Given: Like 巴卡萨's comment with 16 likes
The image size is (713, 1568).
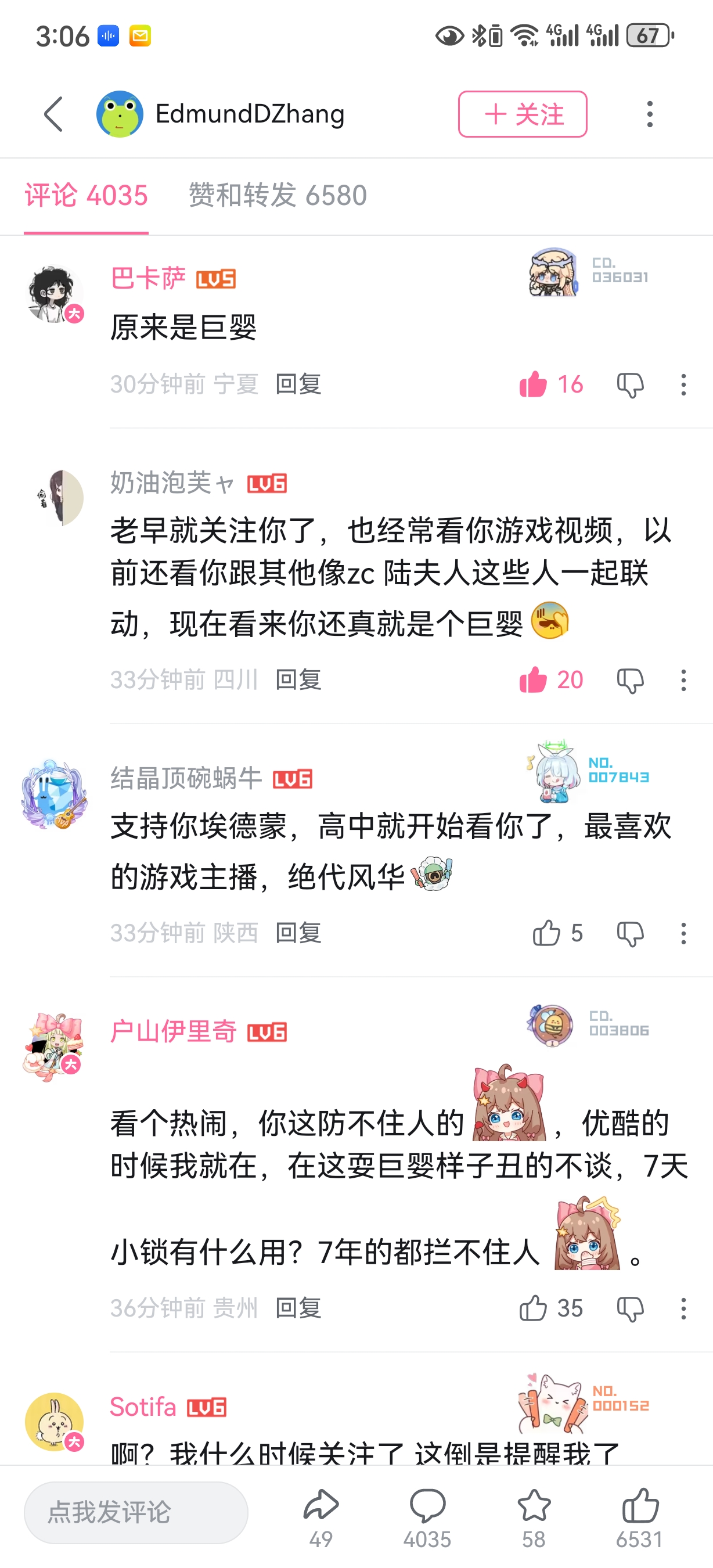Looking at the screenshot, I should 534,384.
